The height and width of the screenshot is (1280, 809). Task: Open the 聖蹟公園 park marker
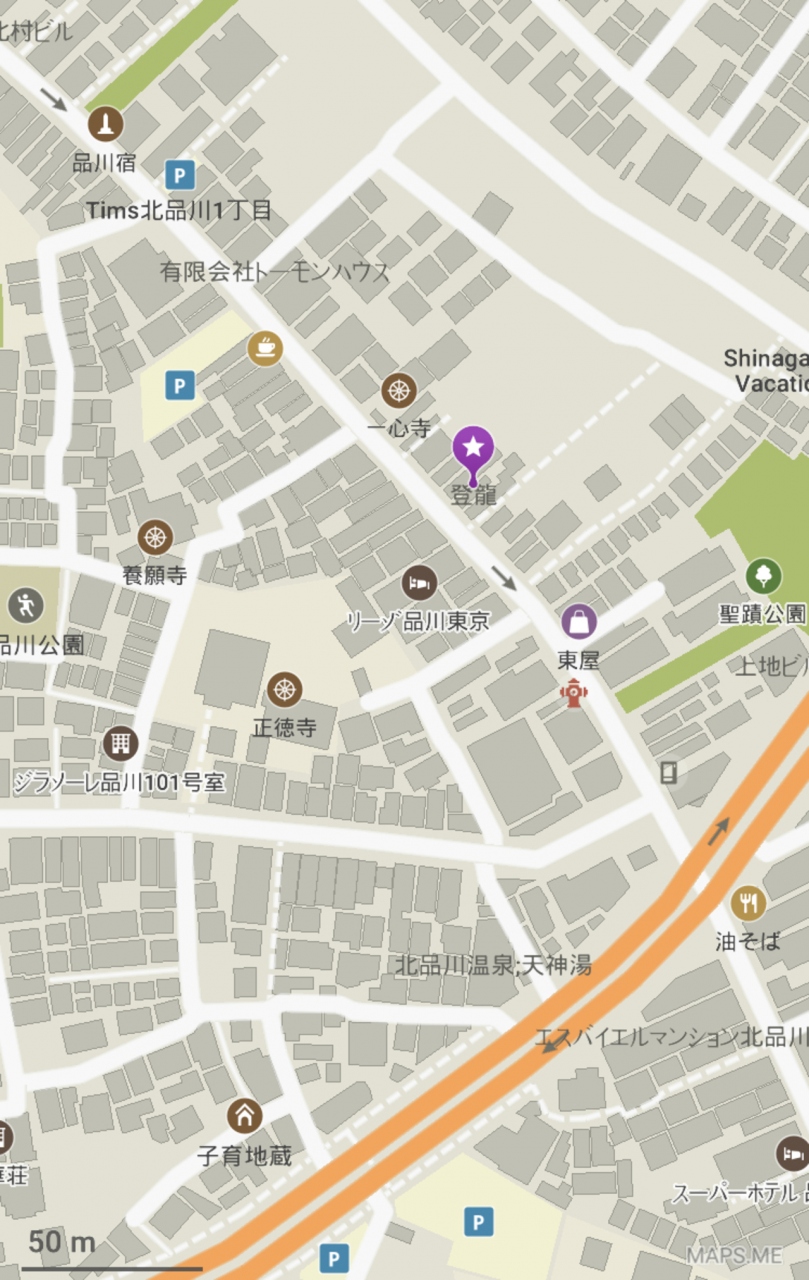pos(763,576)
